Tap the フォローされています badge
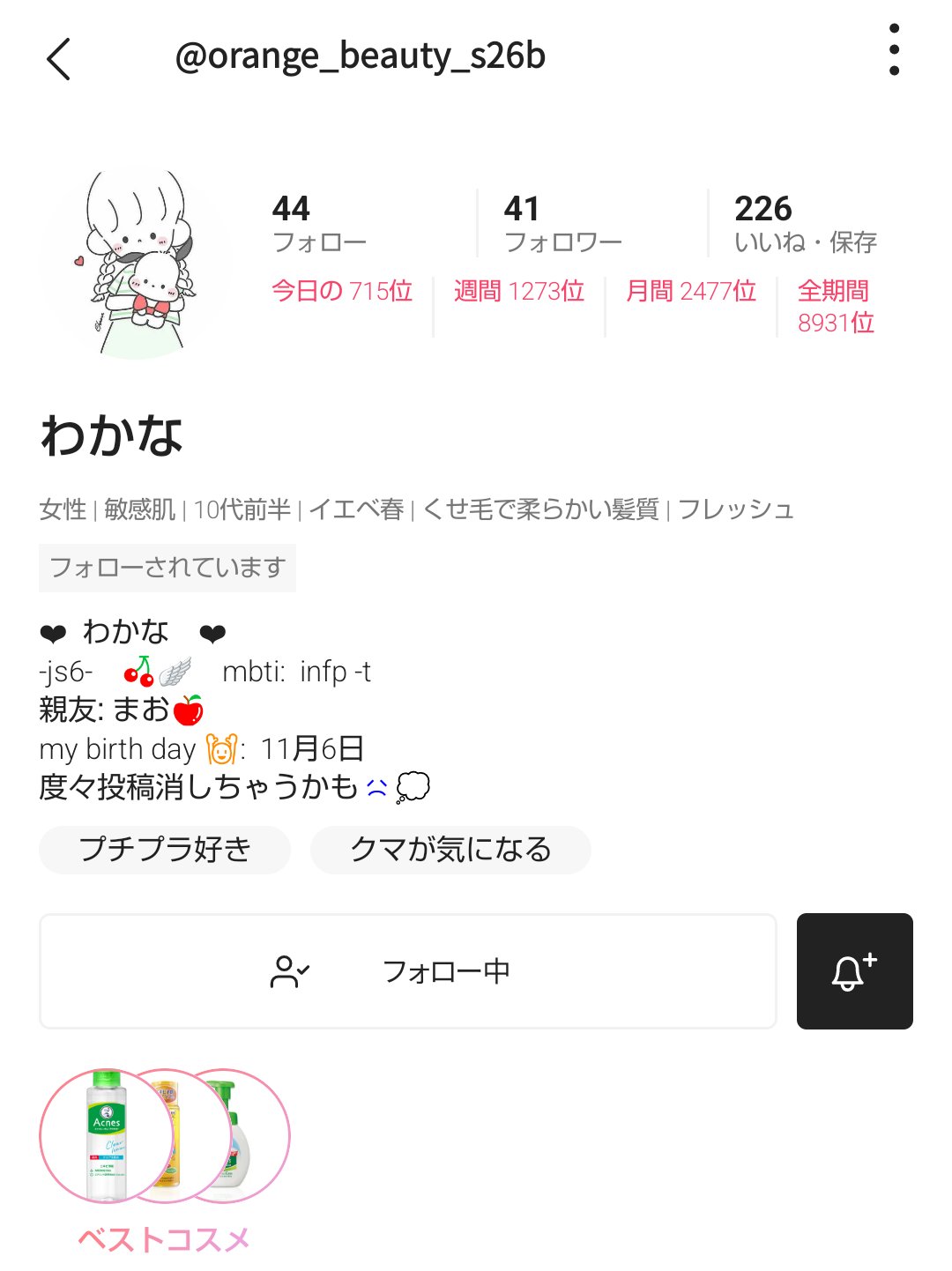952x1271 pixels. pyautogui.click(x=167, y=568)
